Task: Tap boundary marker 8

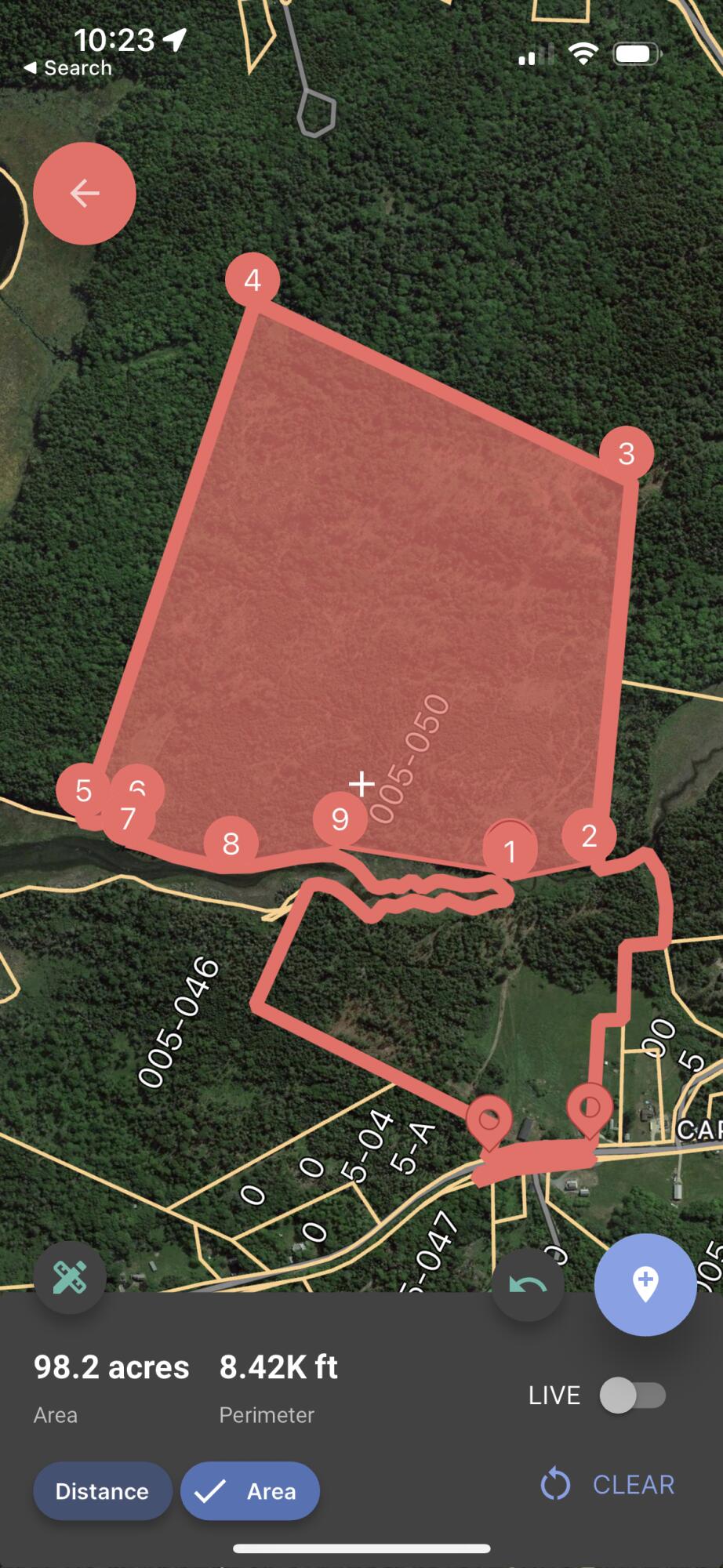Action: (x=231, y=844)
